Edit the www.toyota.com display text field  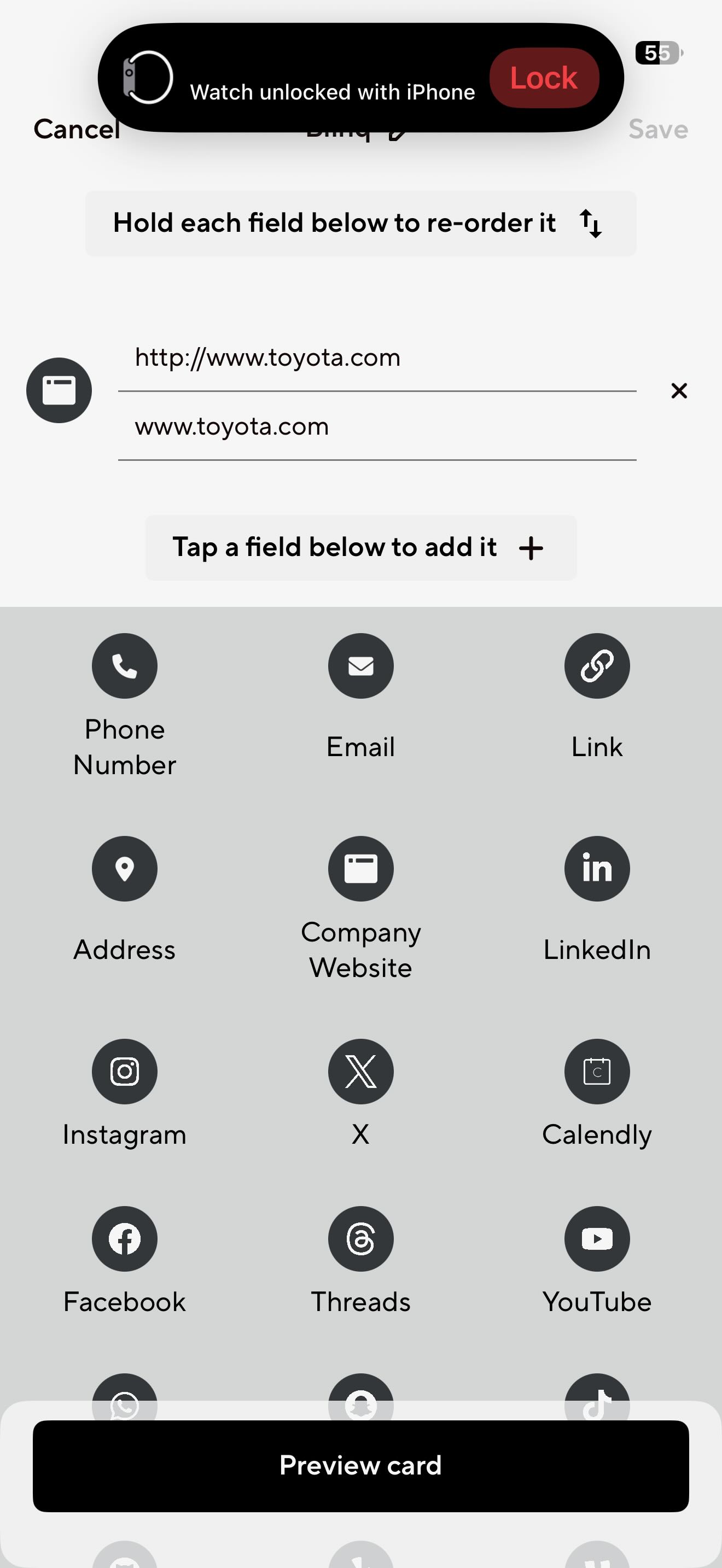click(x=376, y=426)
